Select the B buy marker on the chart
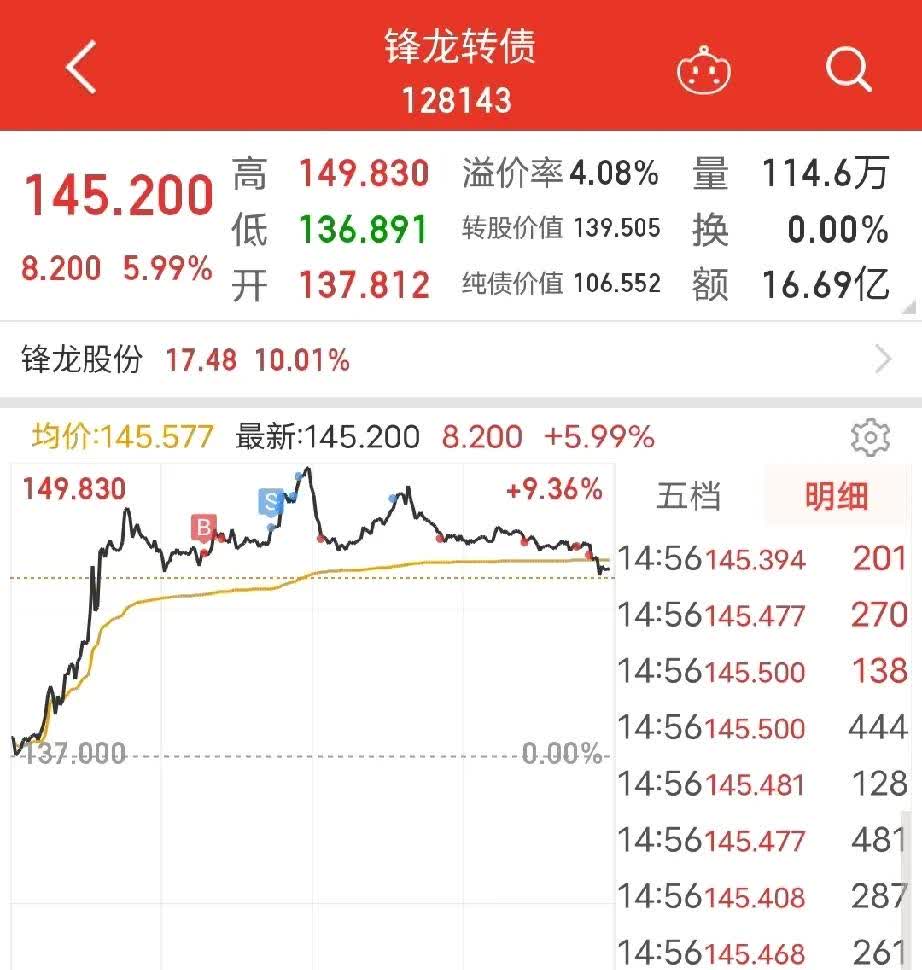The width and height of the screenshot is (922, 970). (202, 525)
